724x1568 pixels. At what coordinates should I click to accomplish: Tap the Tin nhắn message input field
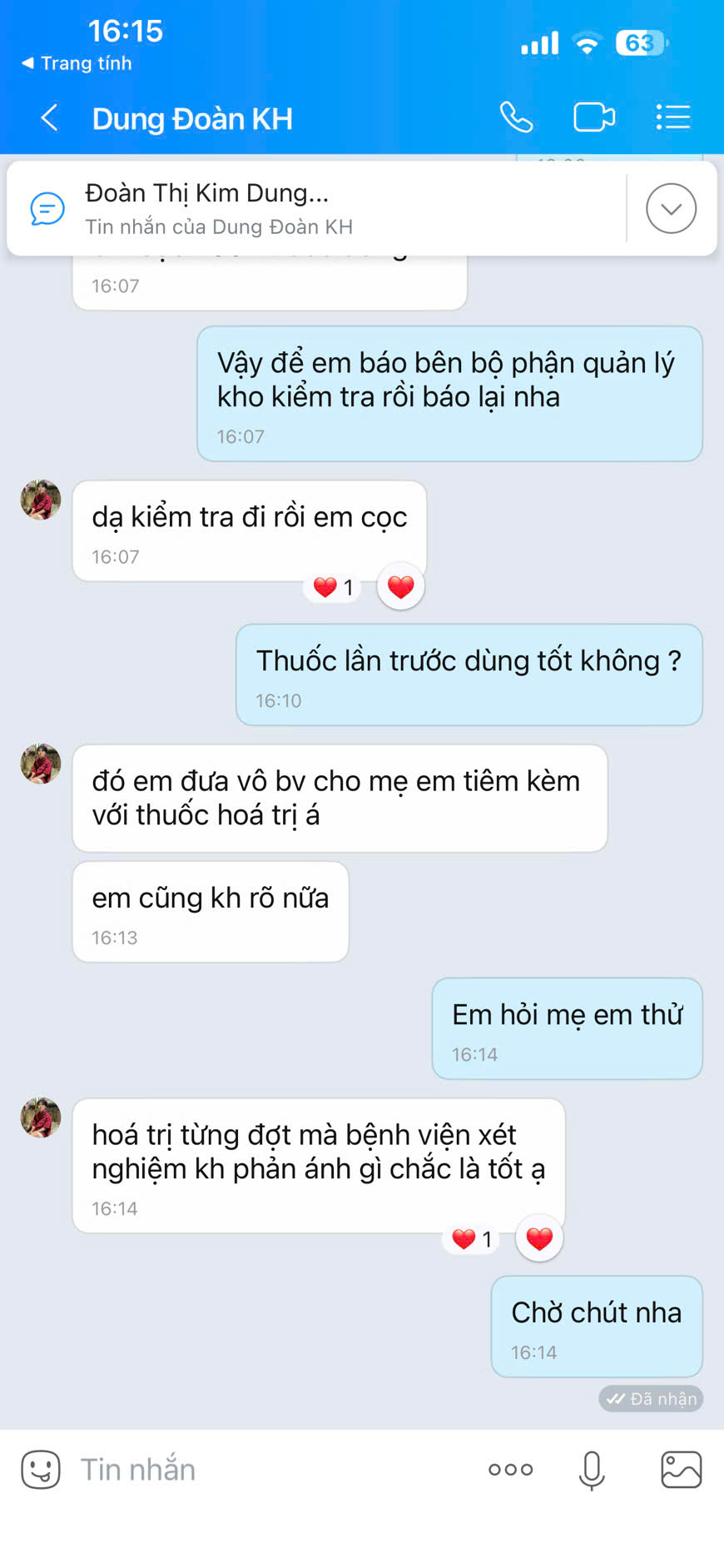[250, 1470]
